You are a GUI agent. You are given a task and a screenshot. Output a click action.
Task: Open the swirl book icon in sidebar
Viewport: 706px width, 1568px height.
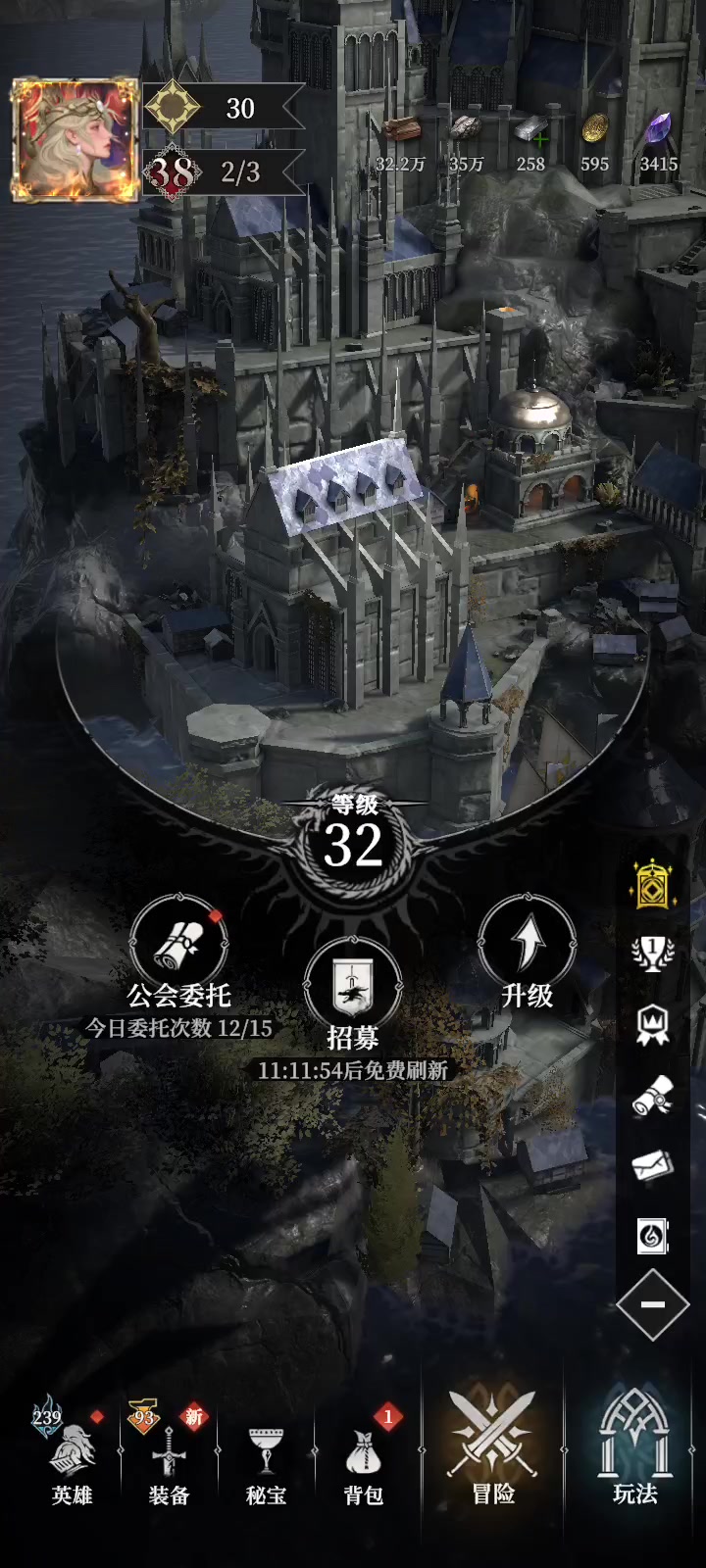pyautogui.click(x=653, y=1236)
